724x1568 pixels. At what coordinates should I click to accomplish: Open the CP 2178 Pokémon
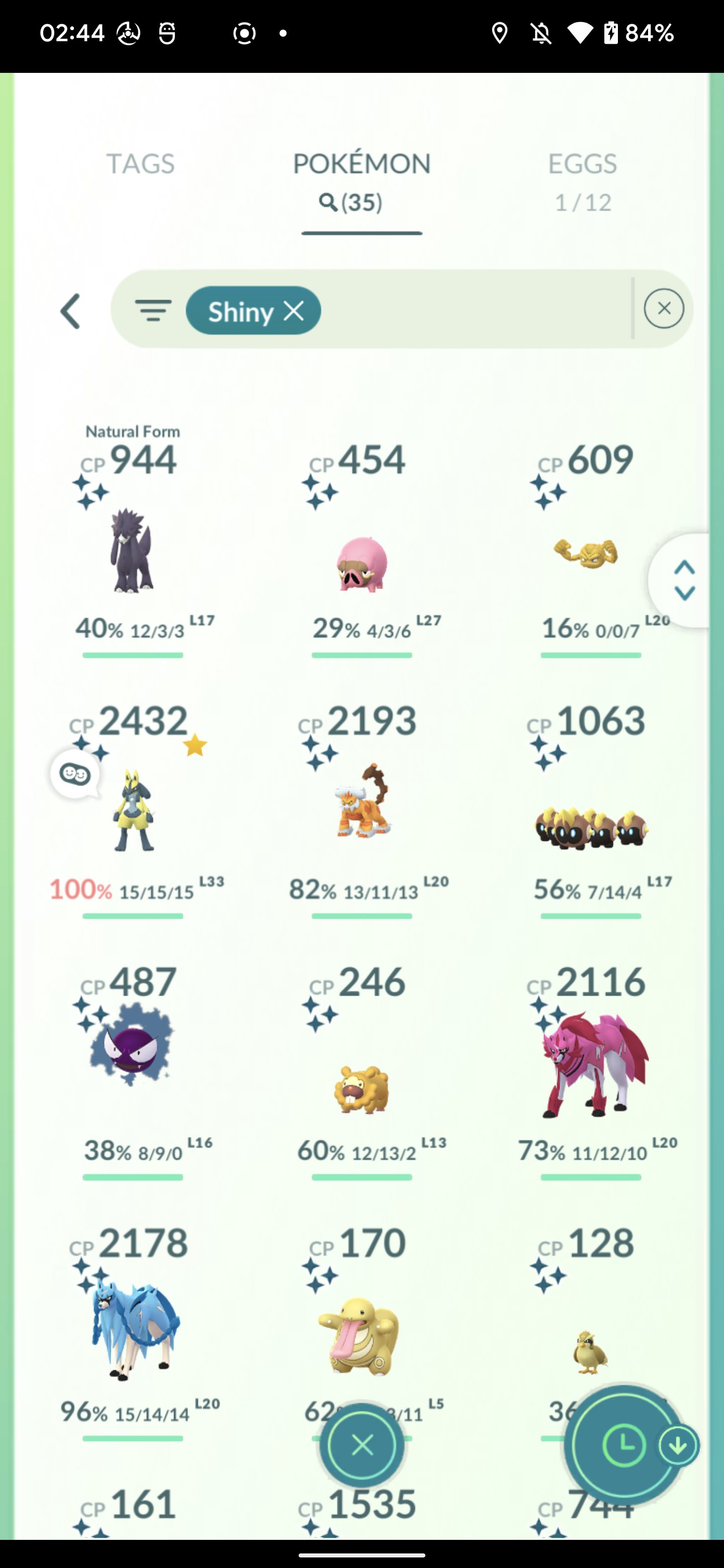[133, 1332]
